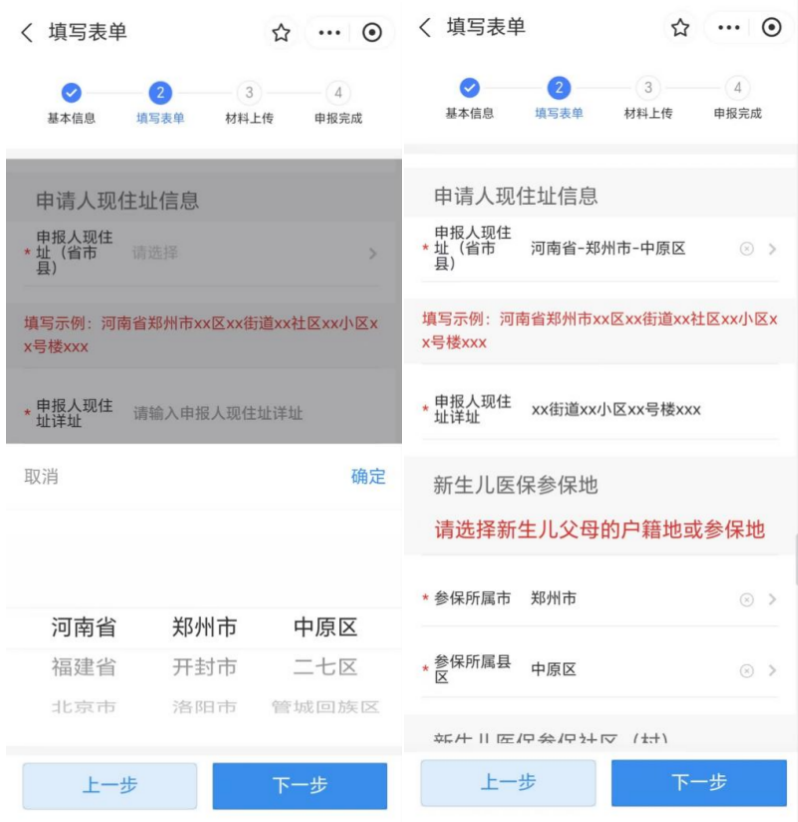
Task: Confirm the region selection with 确定
Action: pos(368,476)
